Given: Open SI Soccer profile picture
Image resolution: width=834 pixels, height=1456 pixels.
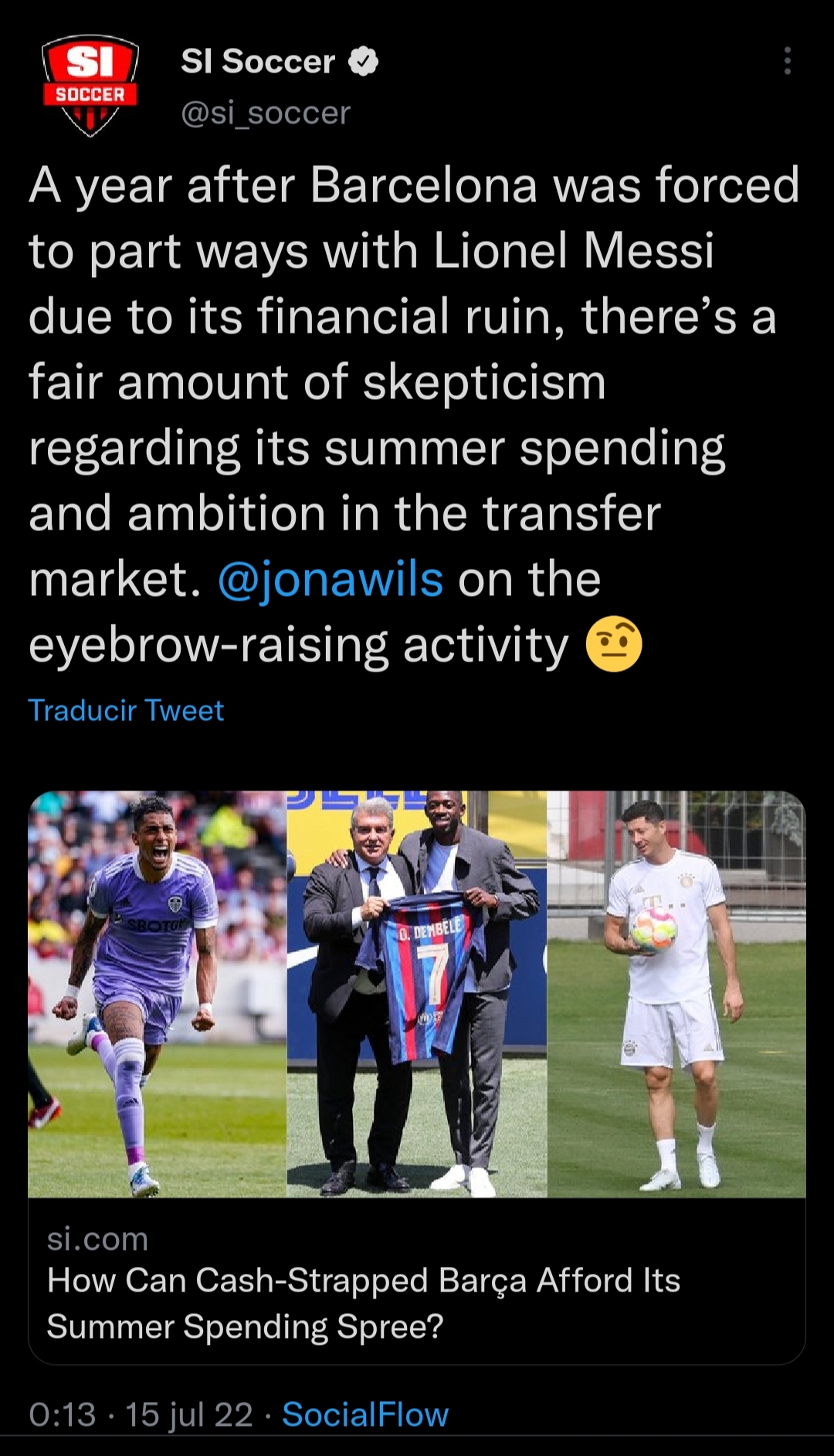Looking at the screenshot, I should click(x=90, y=86).
